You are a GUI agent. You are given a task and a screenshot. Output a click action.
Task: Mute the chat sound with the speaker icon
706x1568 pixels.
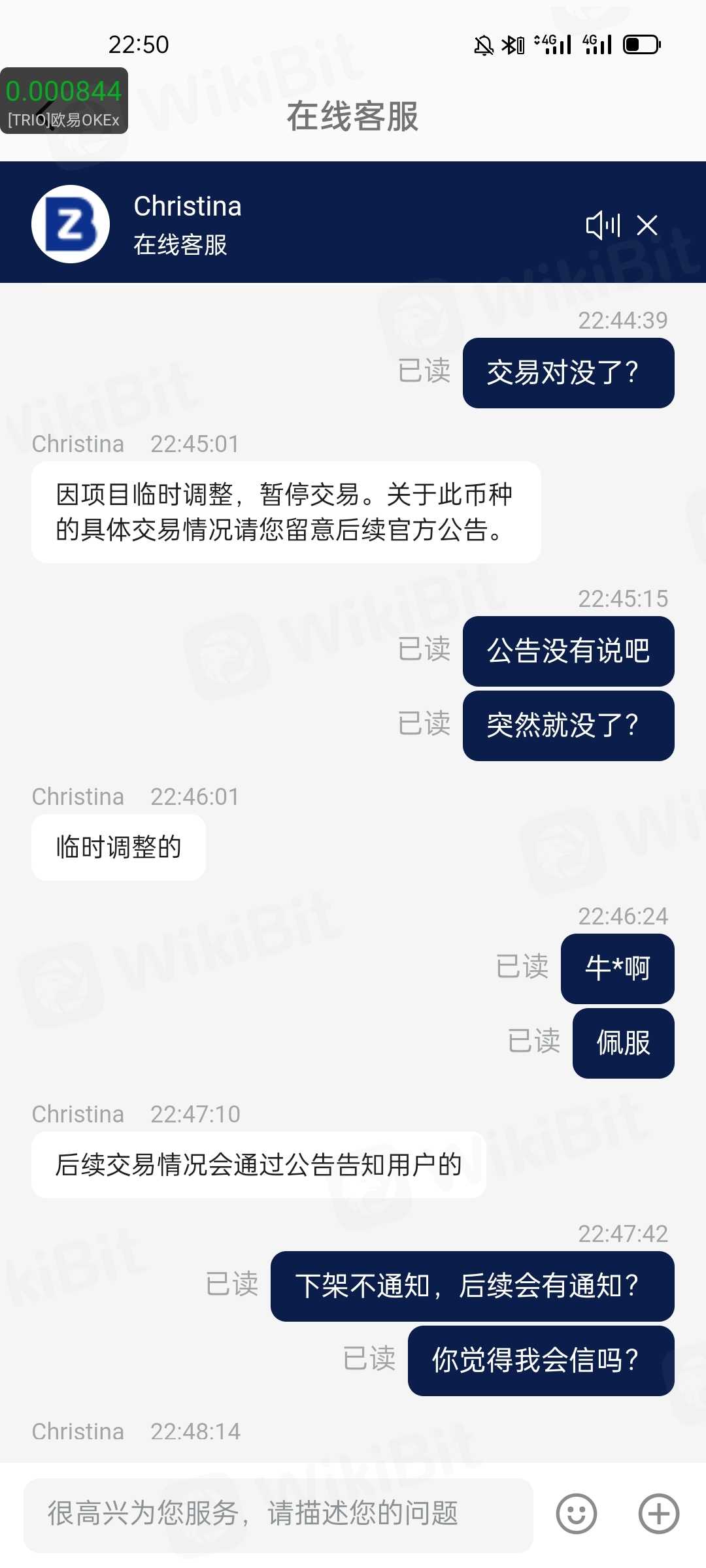click(602, 225)
